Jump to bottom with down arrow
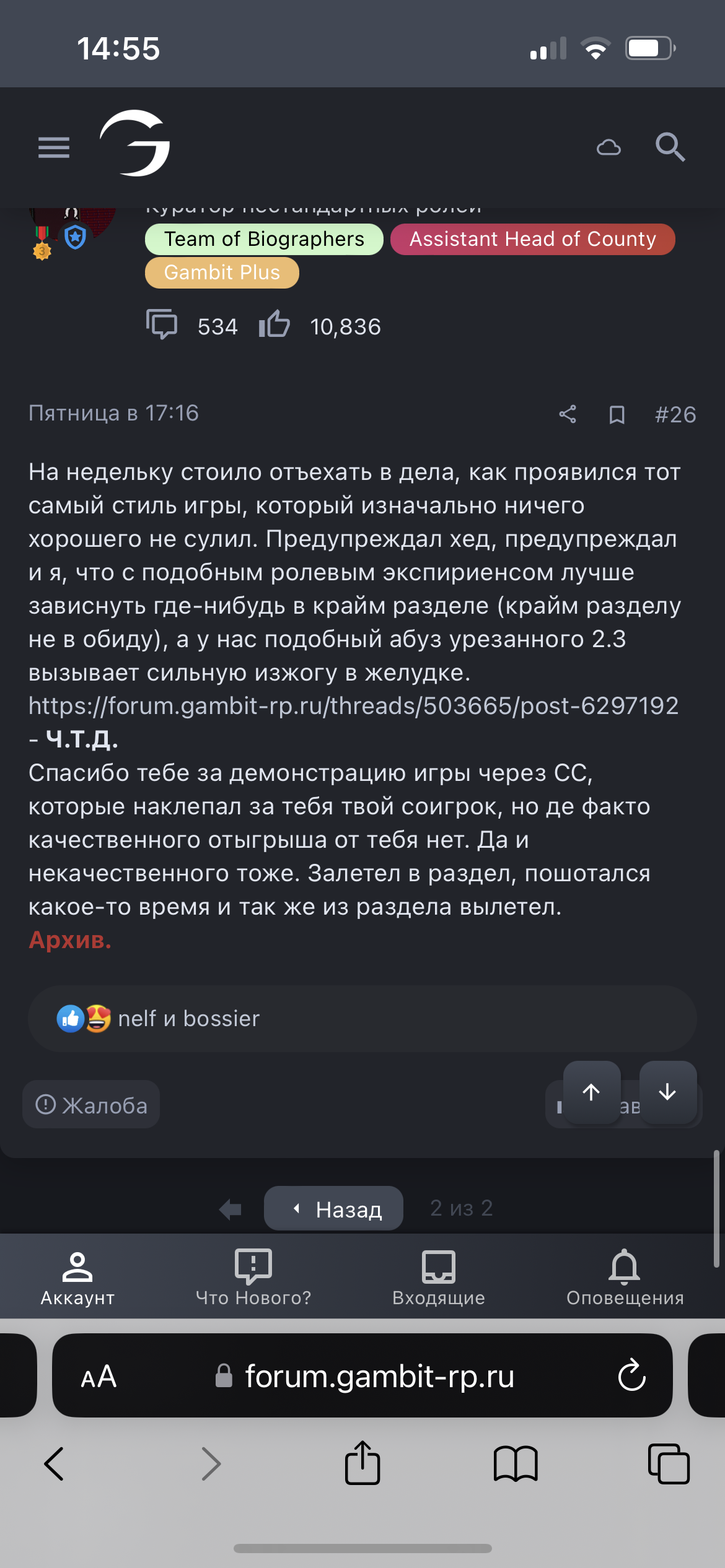Screen dimensions: 725x1568 (667, 1092)
